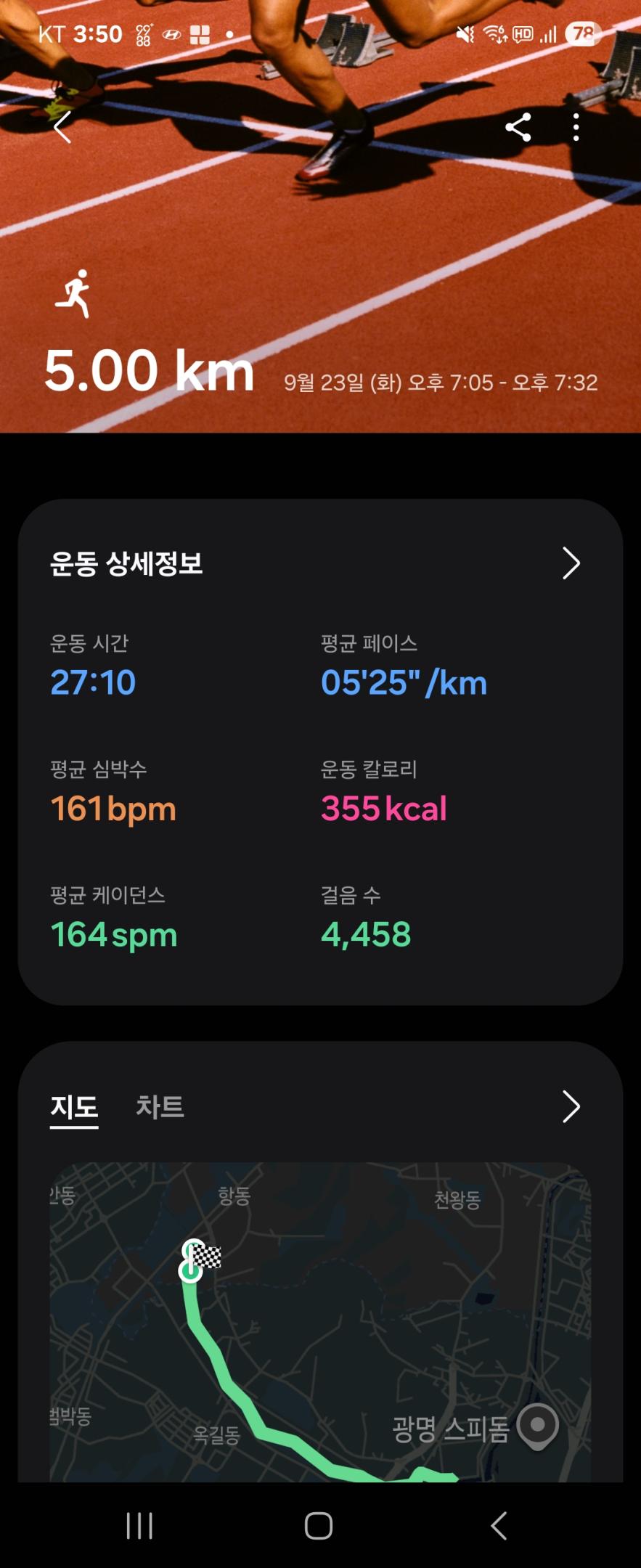
Task: Tap the system home button
Action: coord(319,1525)
